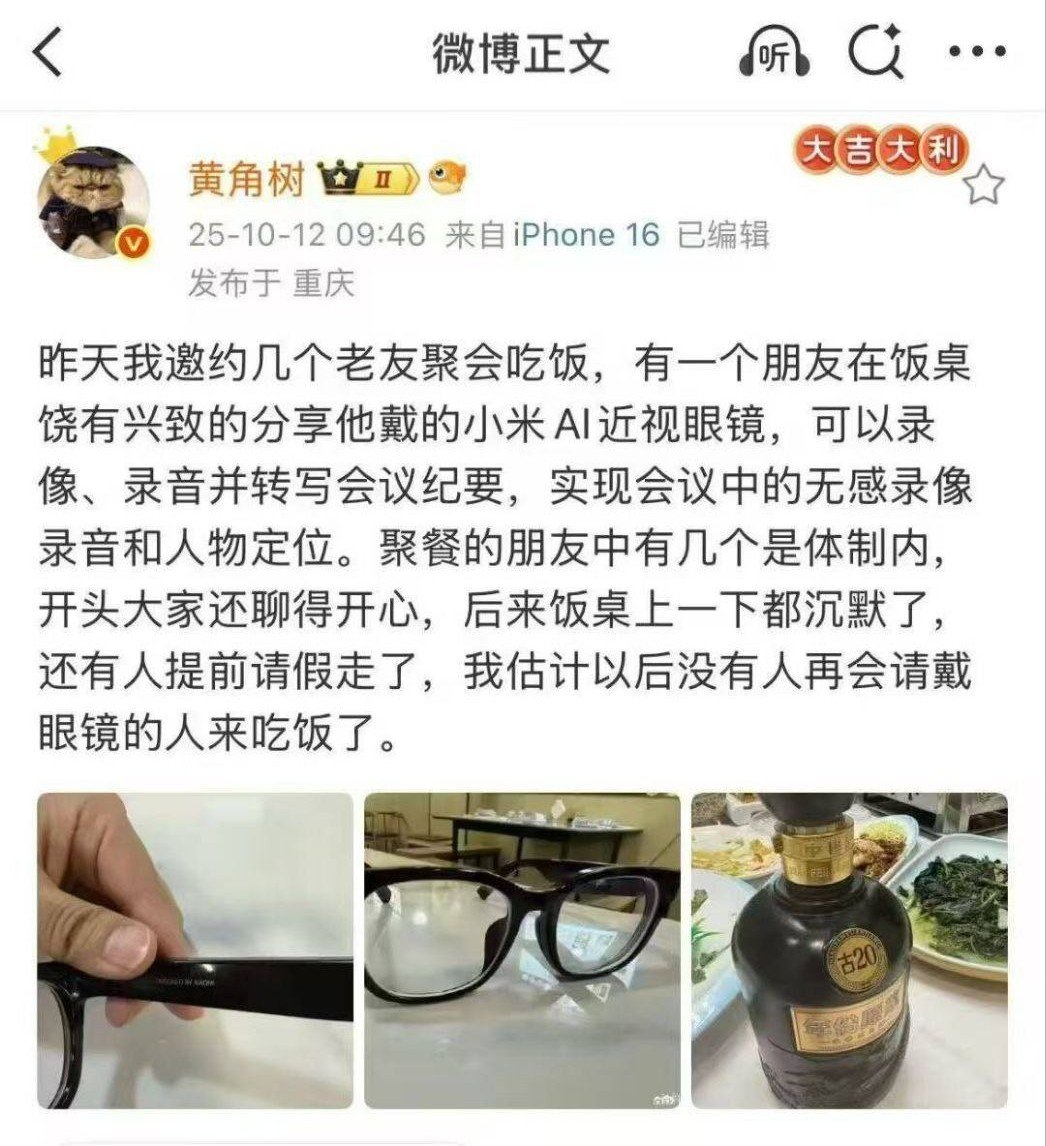Open the iPhone 16 source link

[587, 235]
